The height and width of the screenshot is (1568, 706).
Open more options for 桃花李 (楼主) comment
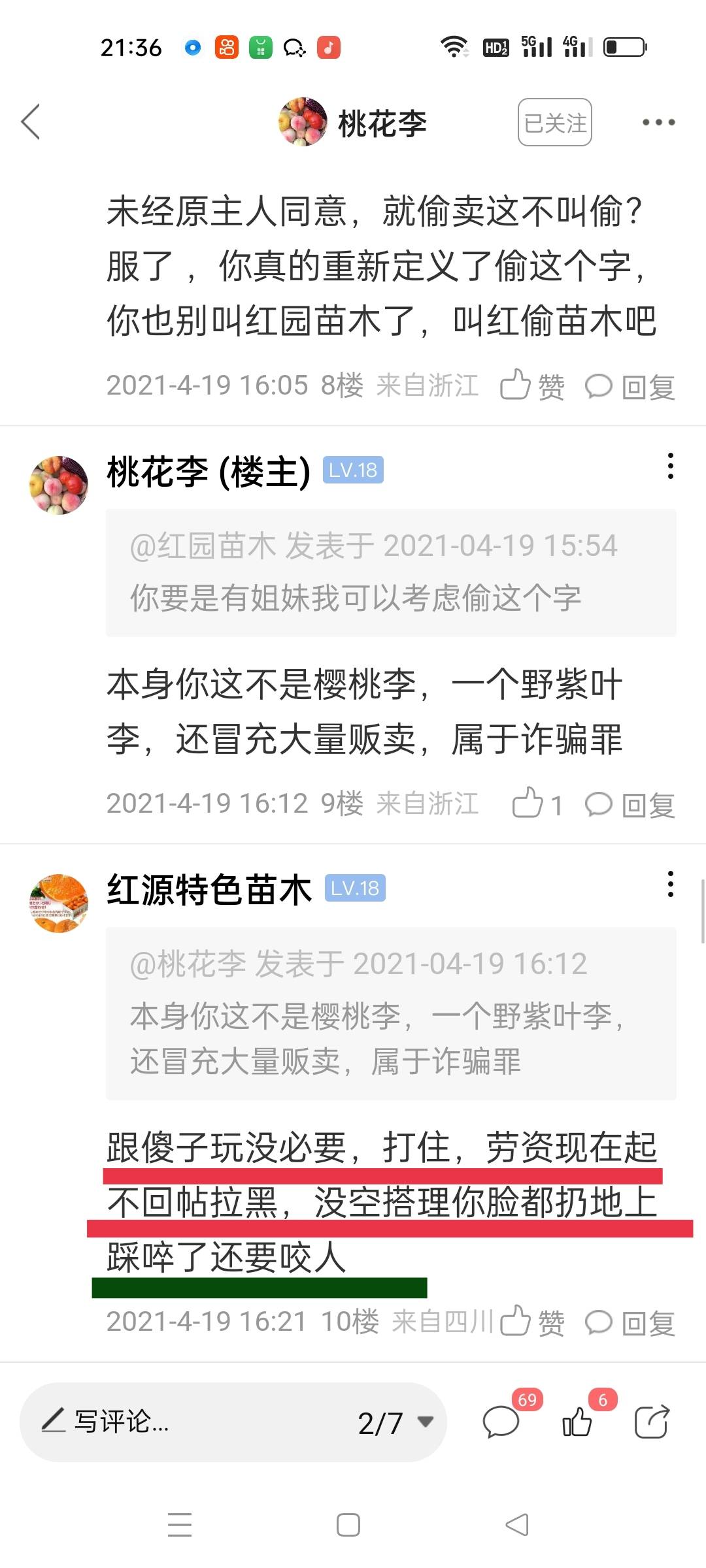670,466
